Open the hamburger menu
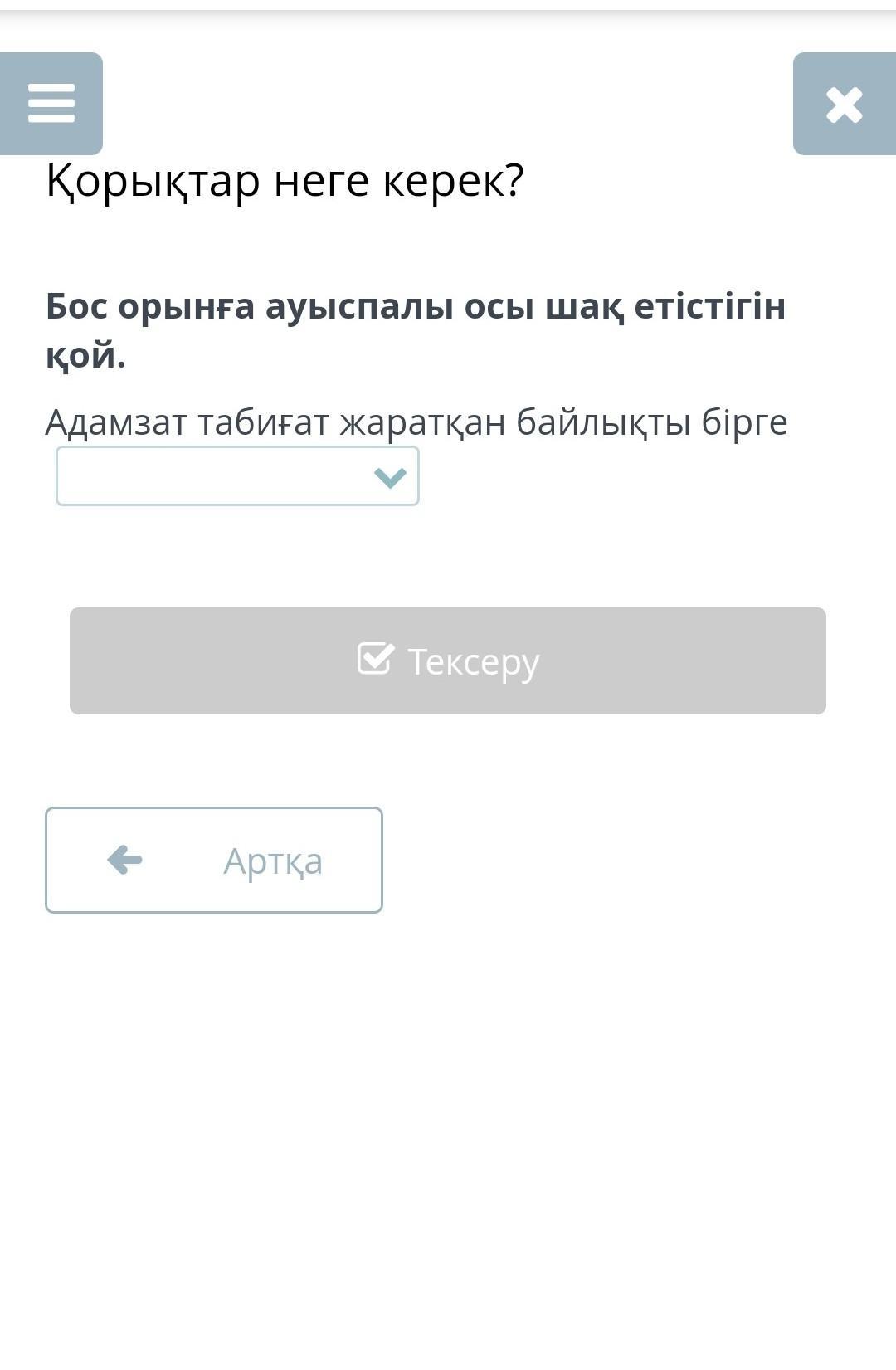This screenshot has width=896, height=1370. coord(51,104)
